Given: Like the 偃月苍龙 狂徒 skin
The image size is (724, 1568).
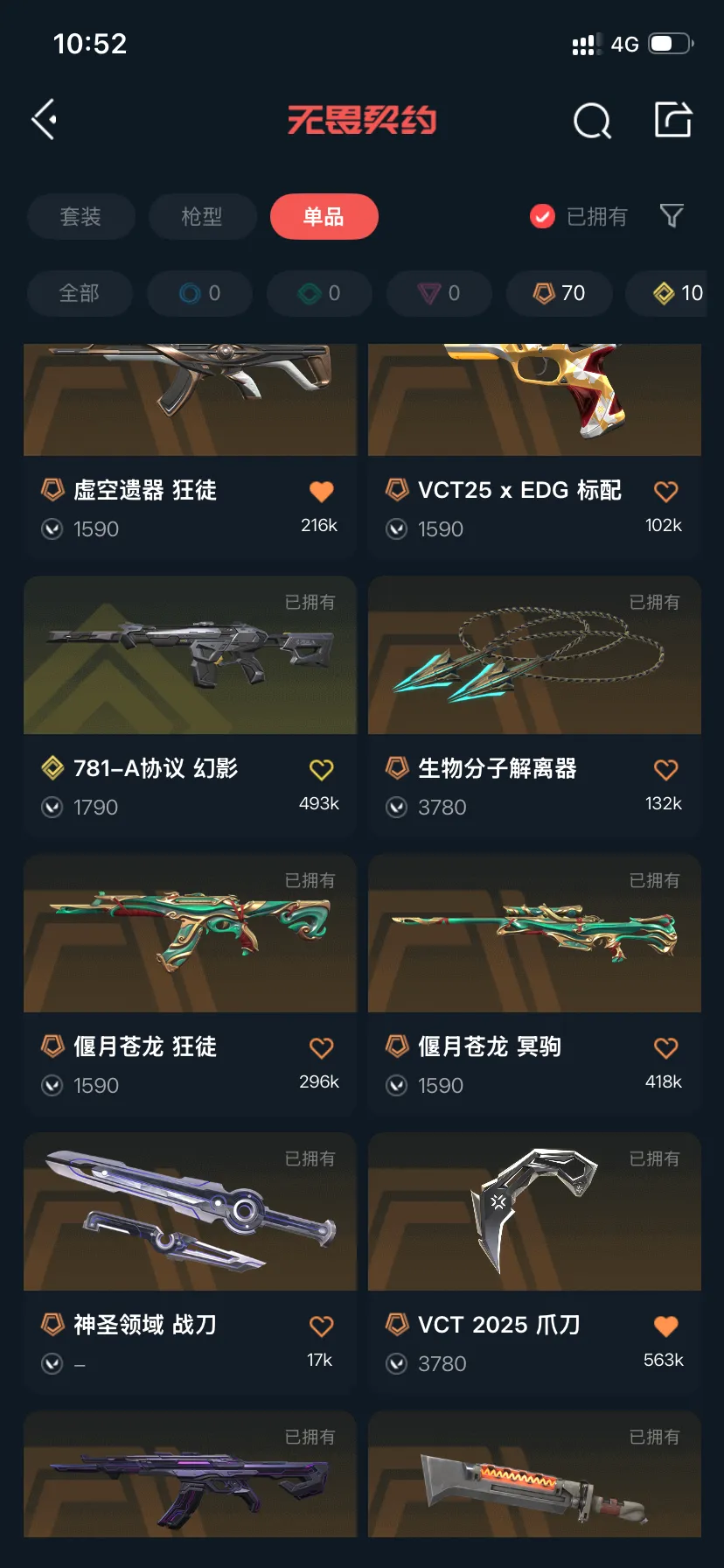Looking at the screenshot, I should 321,1048.
